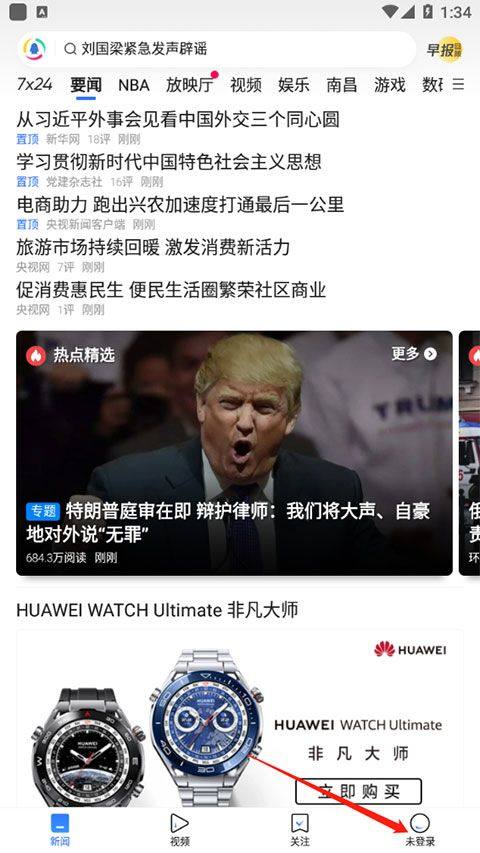The image size is (480, 853).
Task: Open the HUAWEI WATCH Ultimate ad banner
Action: (x=240, y=718)
